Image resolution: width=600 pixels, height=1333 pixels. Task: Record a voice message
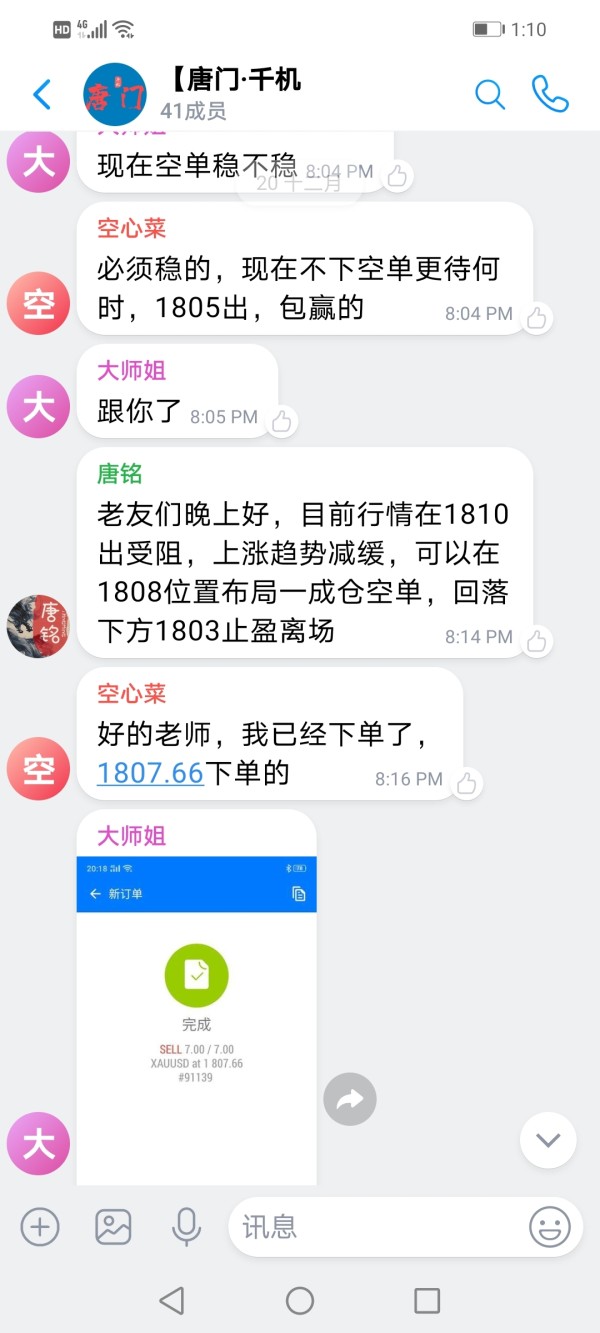[186, 1226]
